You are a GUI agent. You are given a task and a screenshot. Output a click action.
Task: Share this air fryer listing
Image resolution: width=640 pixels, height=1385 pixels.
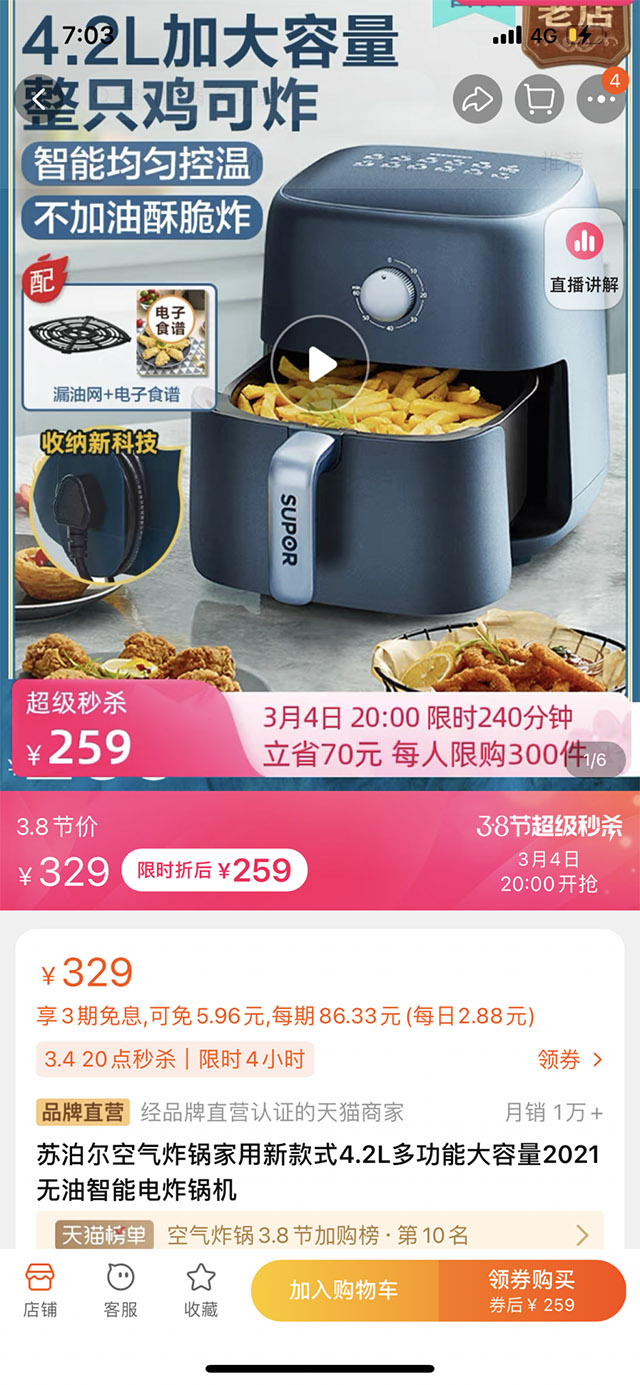click(477, 99)
